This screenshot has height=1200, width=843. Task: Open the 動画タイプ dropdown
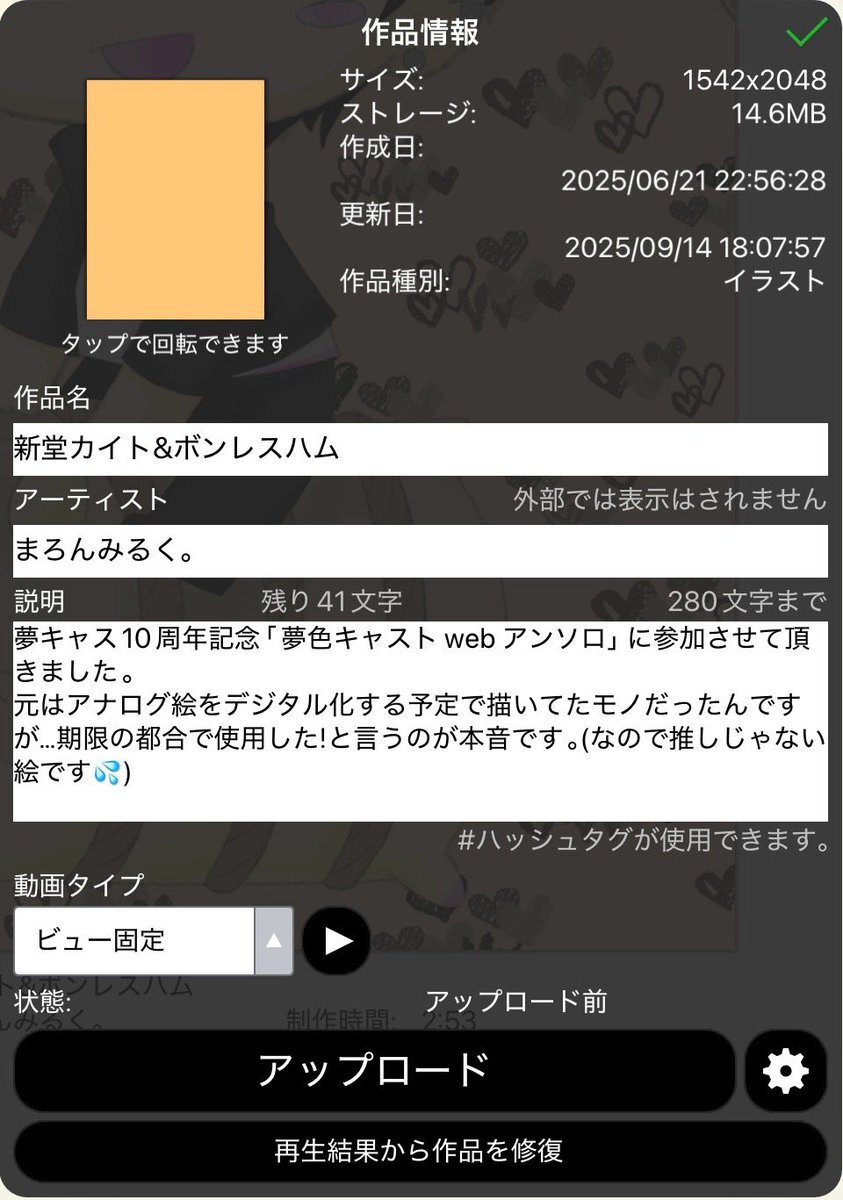click(154, 940)
